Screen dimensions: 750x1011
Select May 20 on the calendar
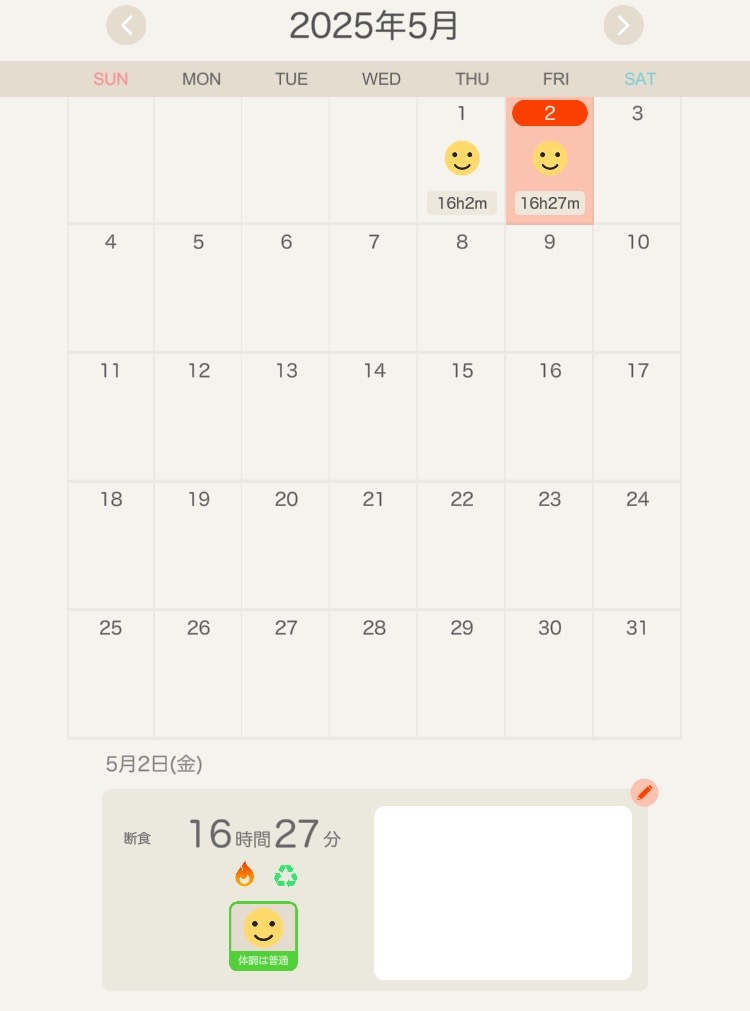pyautogui.click(x=286, y=545)
